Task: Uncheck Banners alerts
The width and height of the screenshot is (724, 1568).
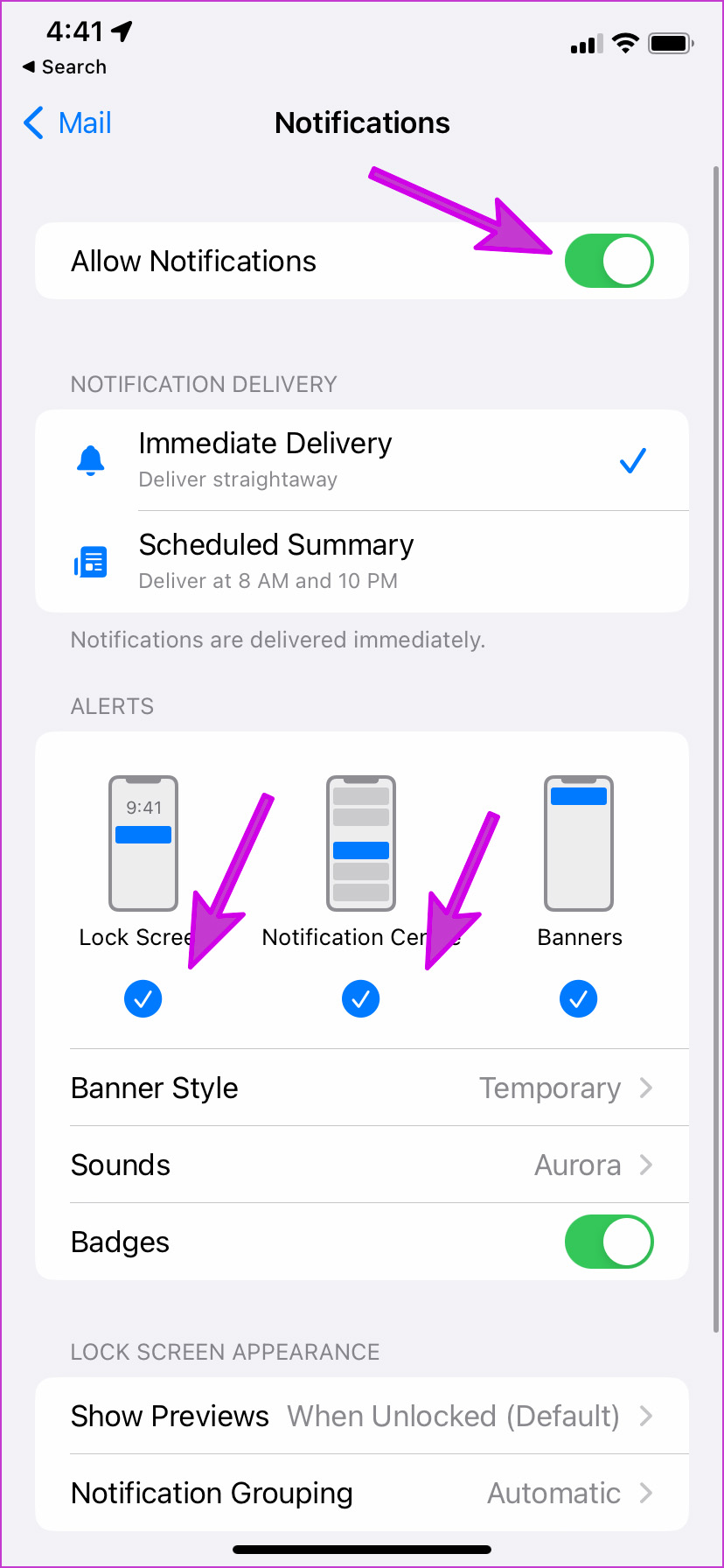Action: point(578,998)
